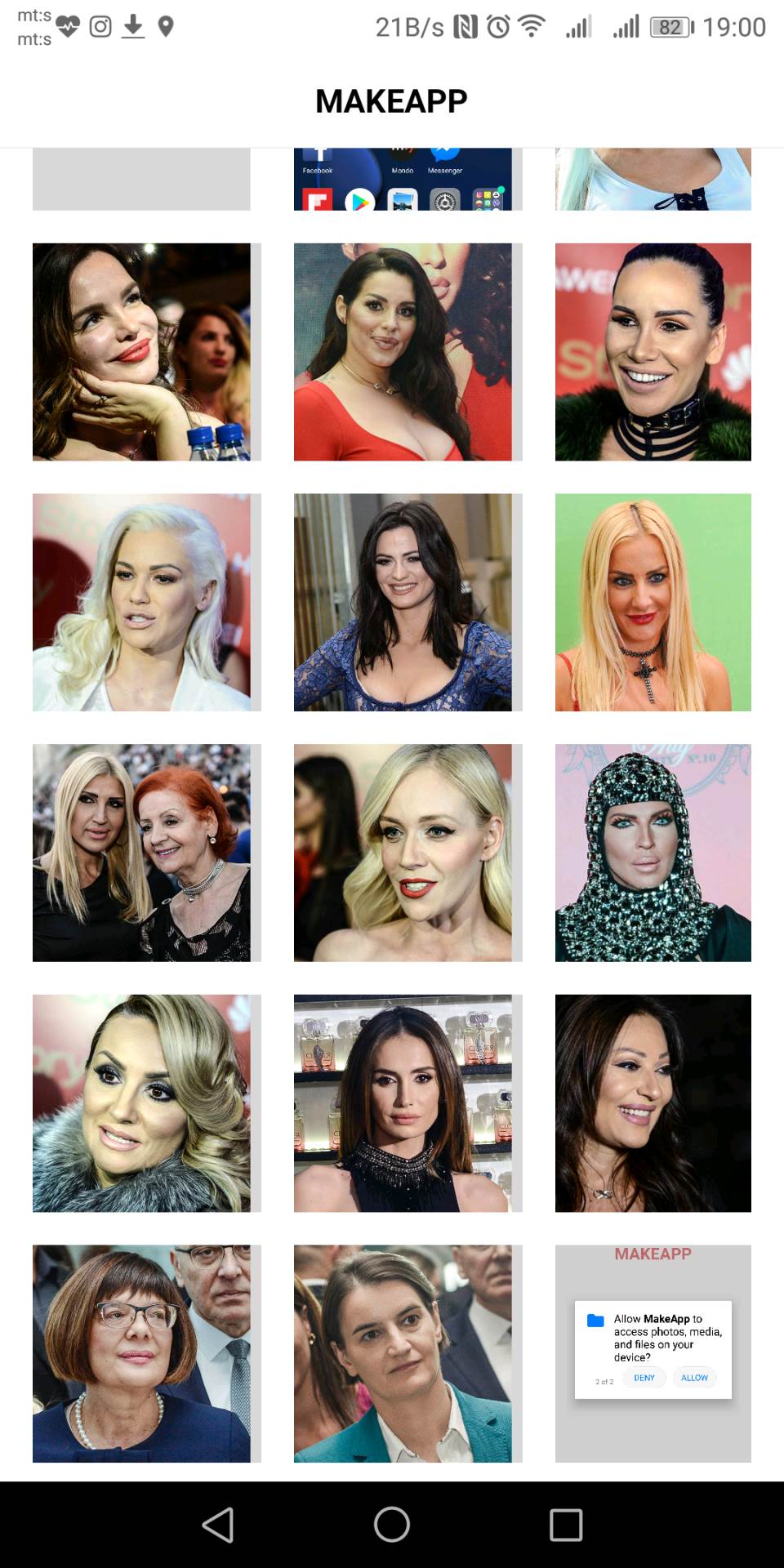This screenshot has width=784, height=1568.
Task: Choose the smiling woman on black background
Action: (653, 1102)
